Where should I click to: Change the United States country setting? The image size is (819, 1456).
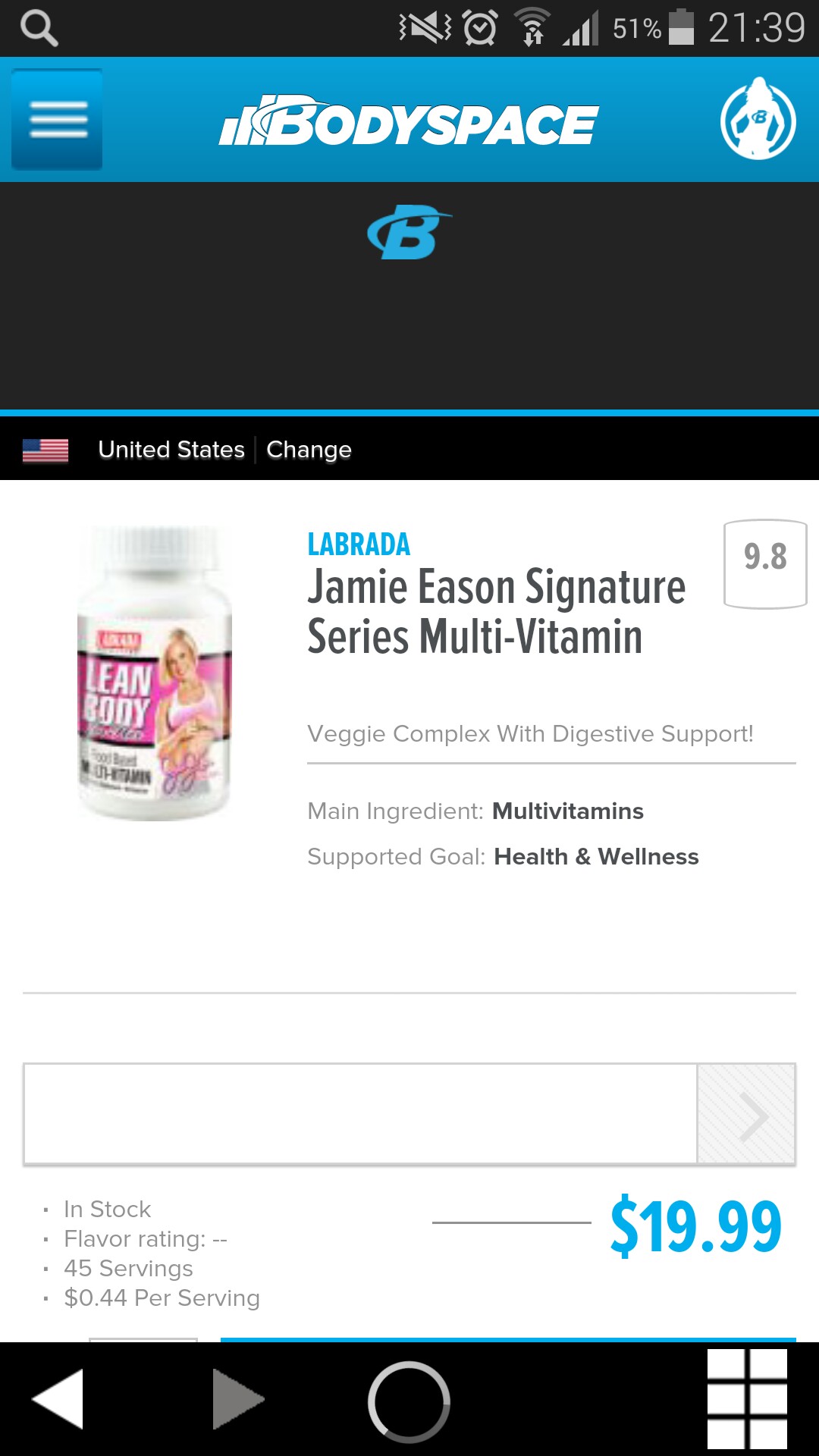pyautogui.click(x=309, y=450)
